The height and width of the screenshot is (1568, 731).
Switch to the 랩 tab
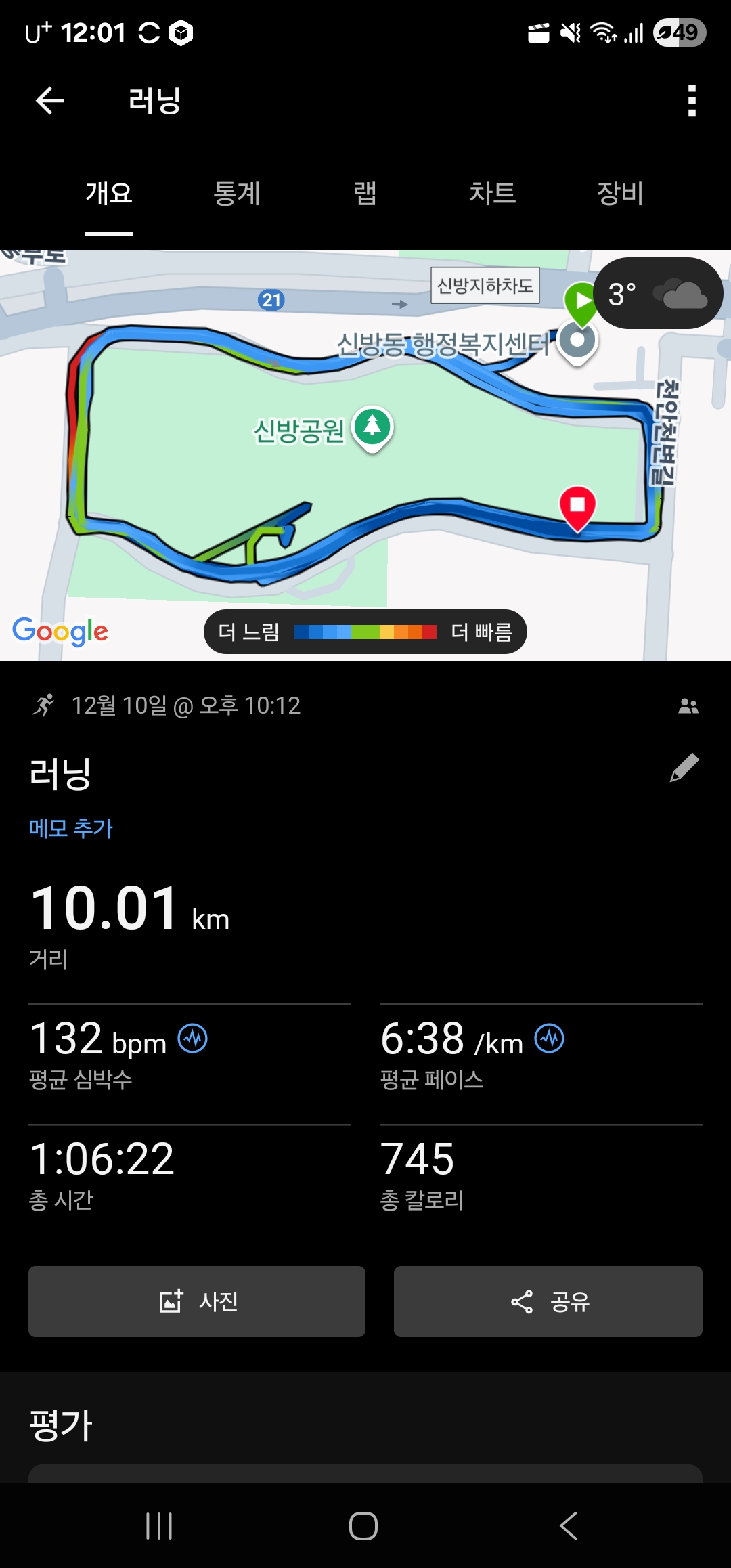[365, 194]
